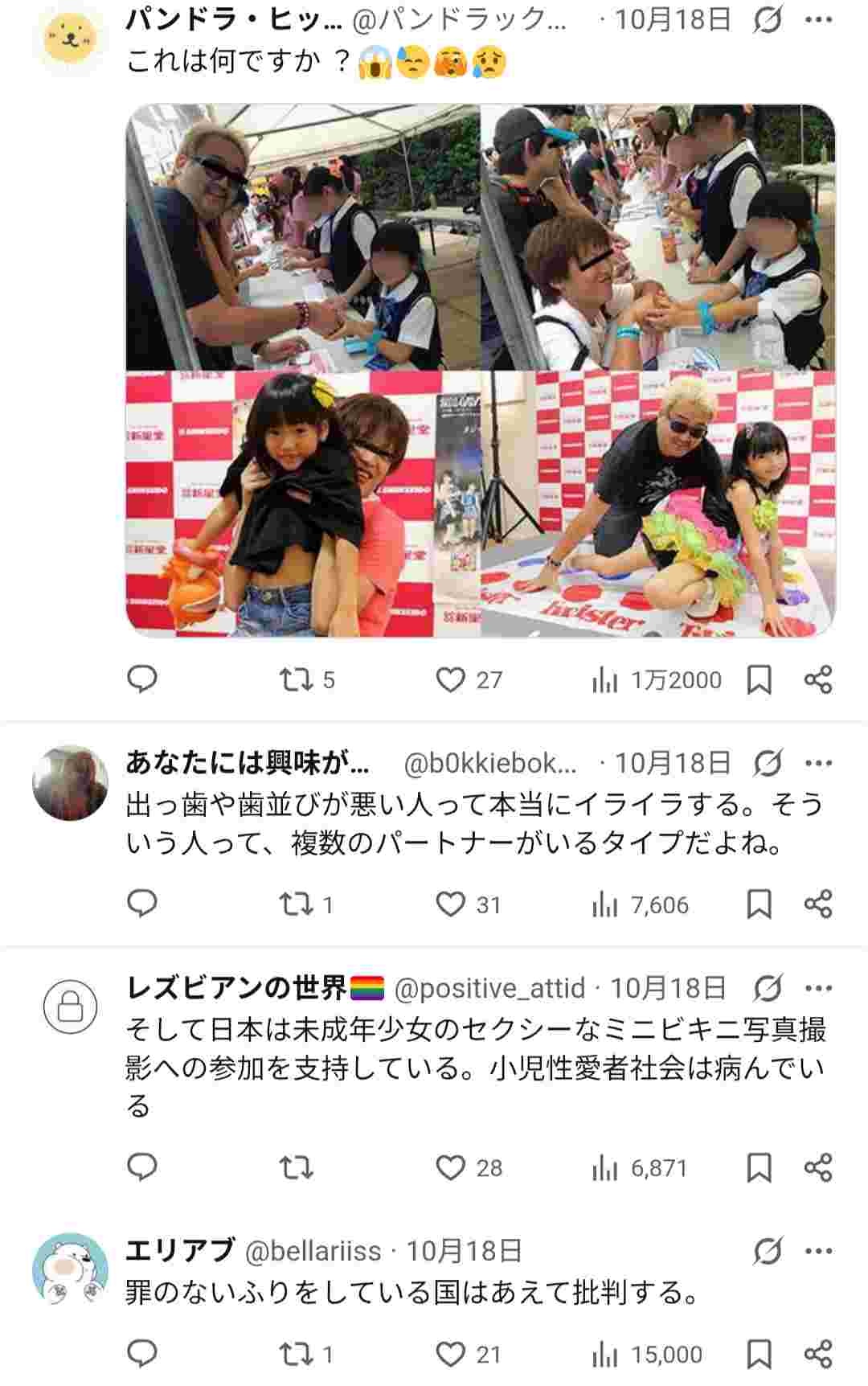868x1386 pixels.
Task: Like レズビアンの世界's comment with 28 likes
Action: click(x=451, y=1167)
